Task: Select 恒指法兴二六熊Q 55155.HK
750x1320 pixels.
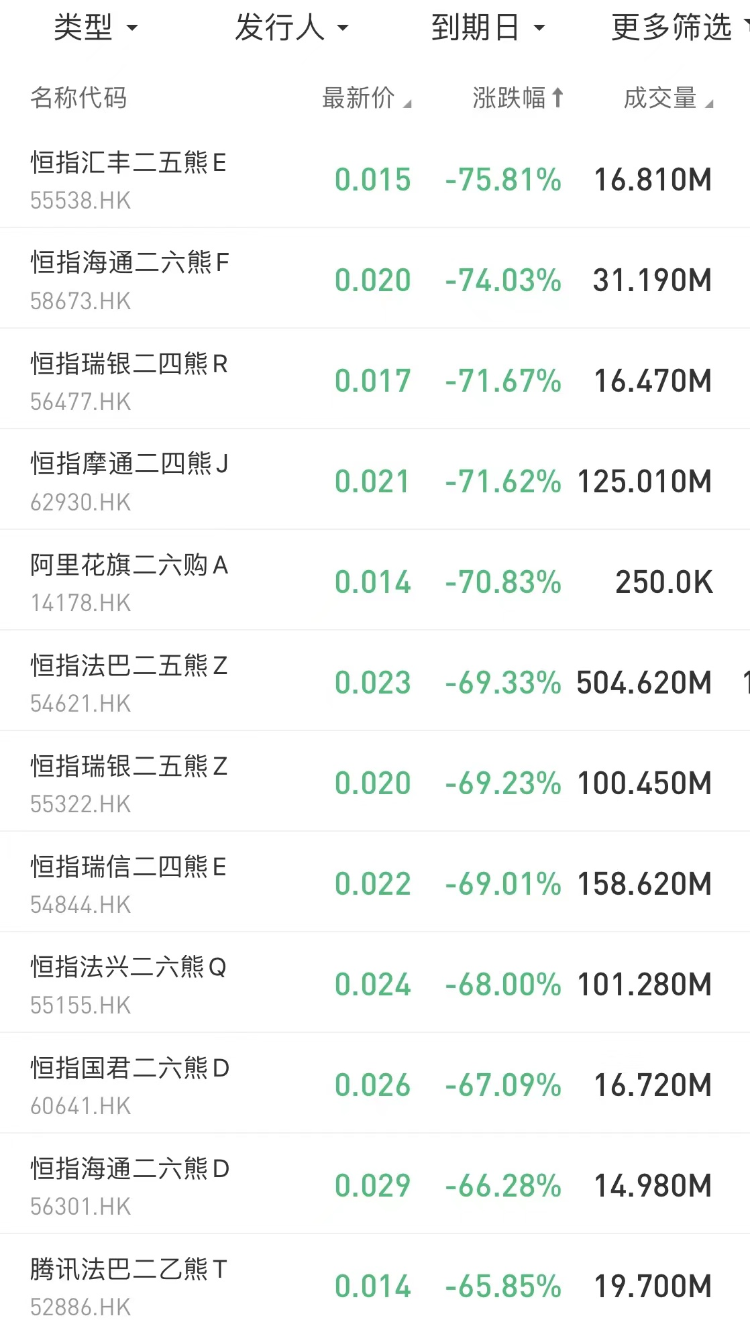Action: point(375,983)
